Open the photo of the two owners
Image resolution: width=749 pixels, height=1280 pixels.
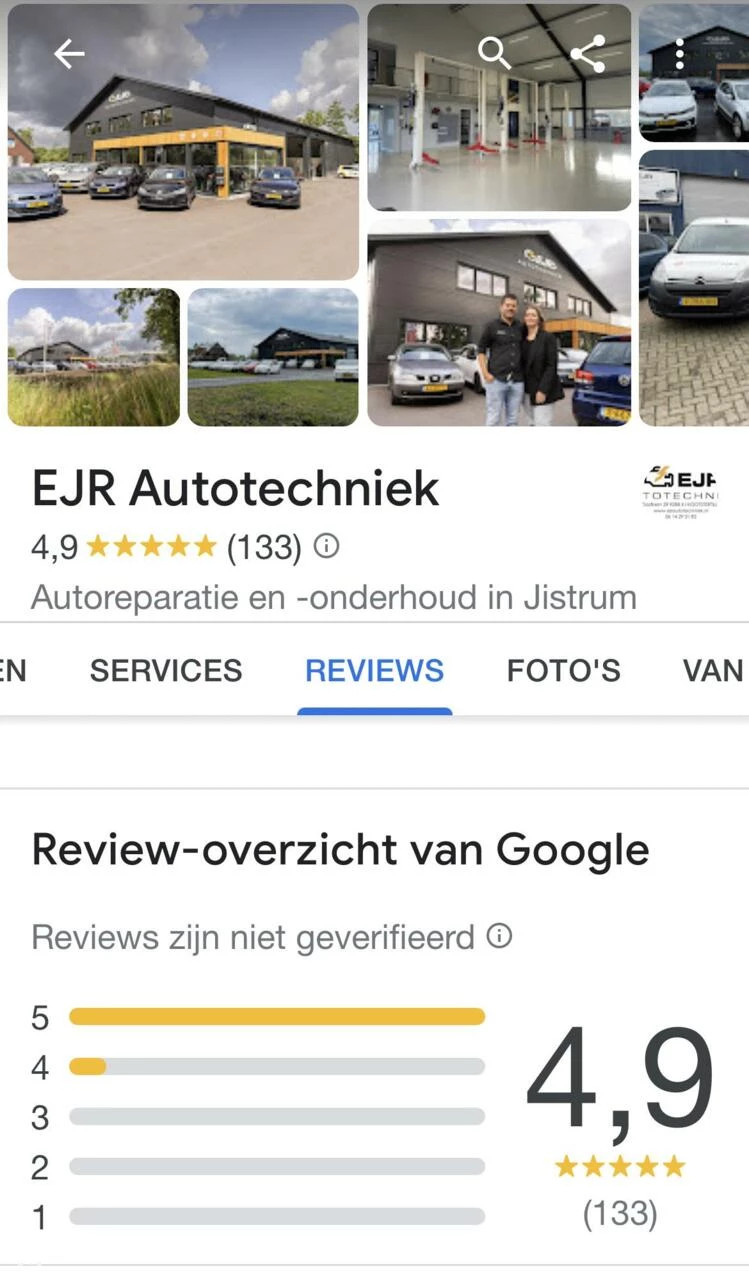click(x=499, y=325)
